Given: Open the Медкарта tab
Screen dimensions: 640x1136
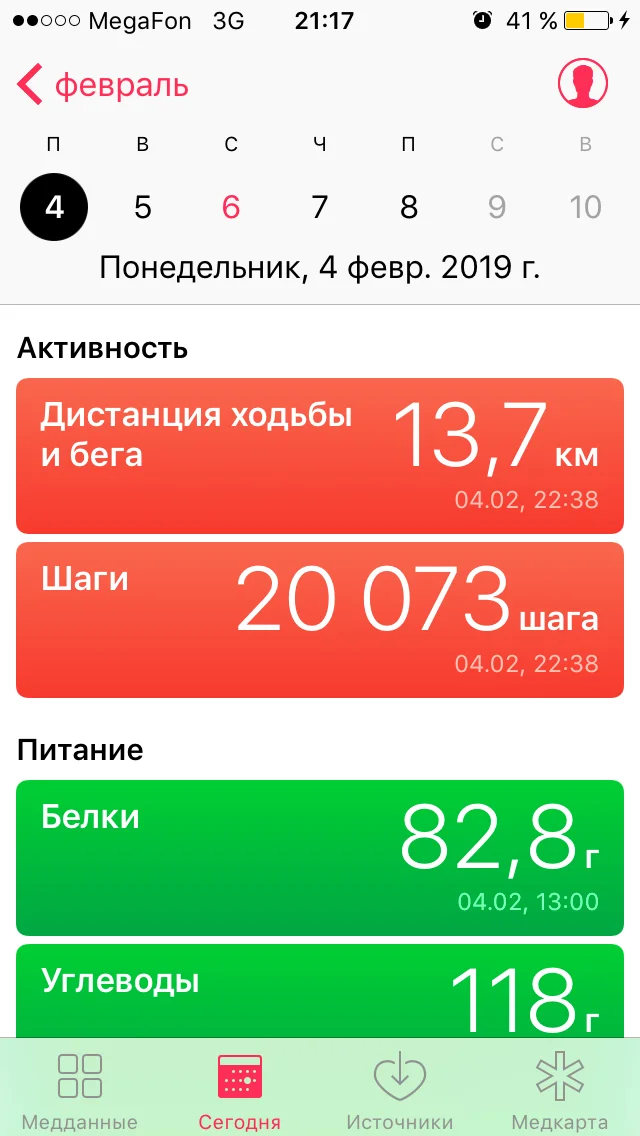Looking at the screenshot, I should (560, 1090).
